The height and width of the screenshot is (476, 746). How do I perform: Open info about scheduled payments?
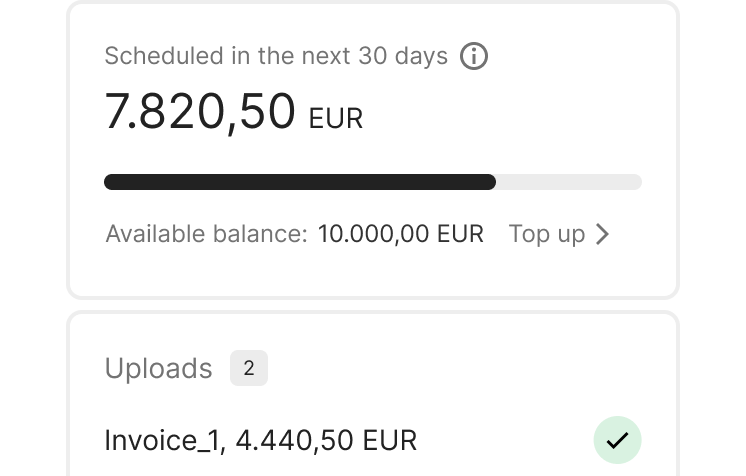tap(474, 57)
